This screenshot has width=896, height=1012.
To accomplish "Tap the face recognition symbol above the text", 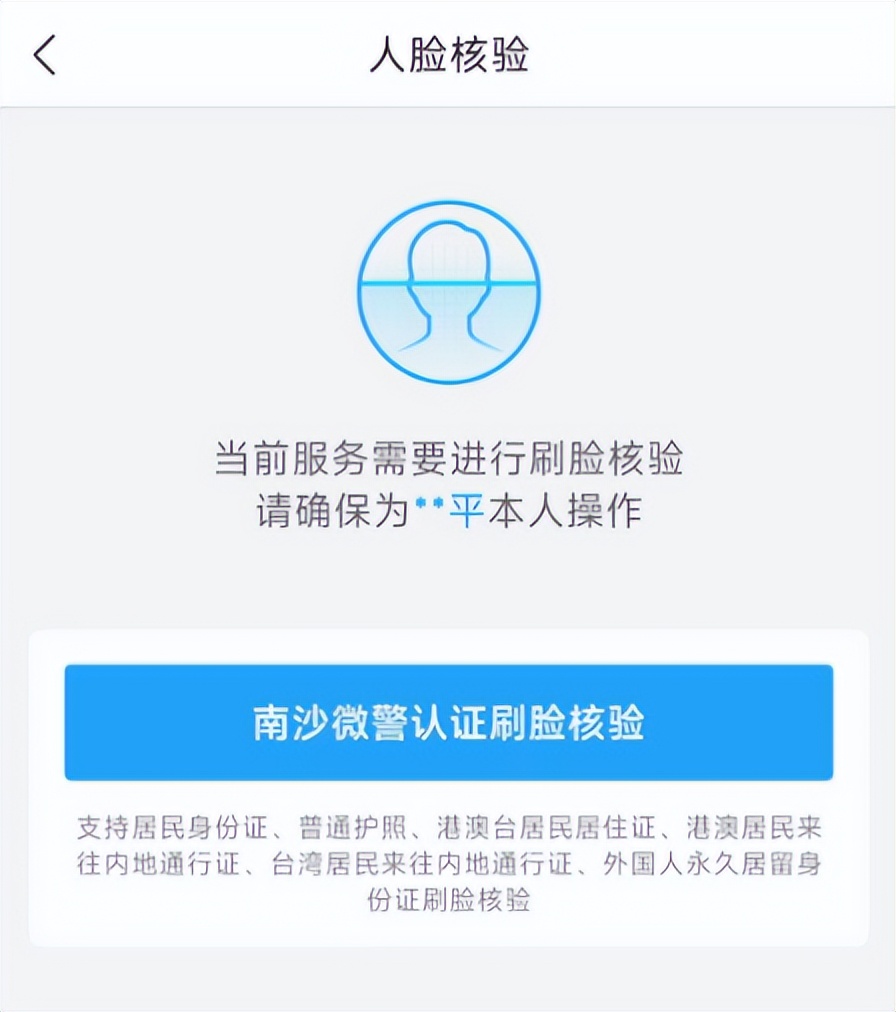I will click(x=448, y=293).
